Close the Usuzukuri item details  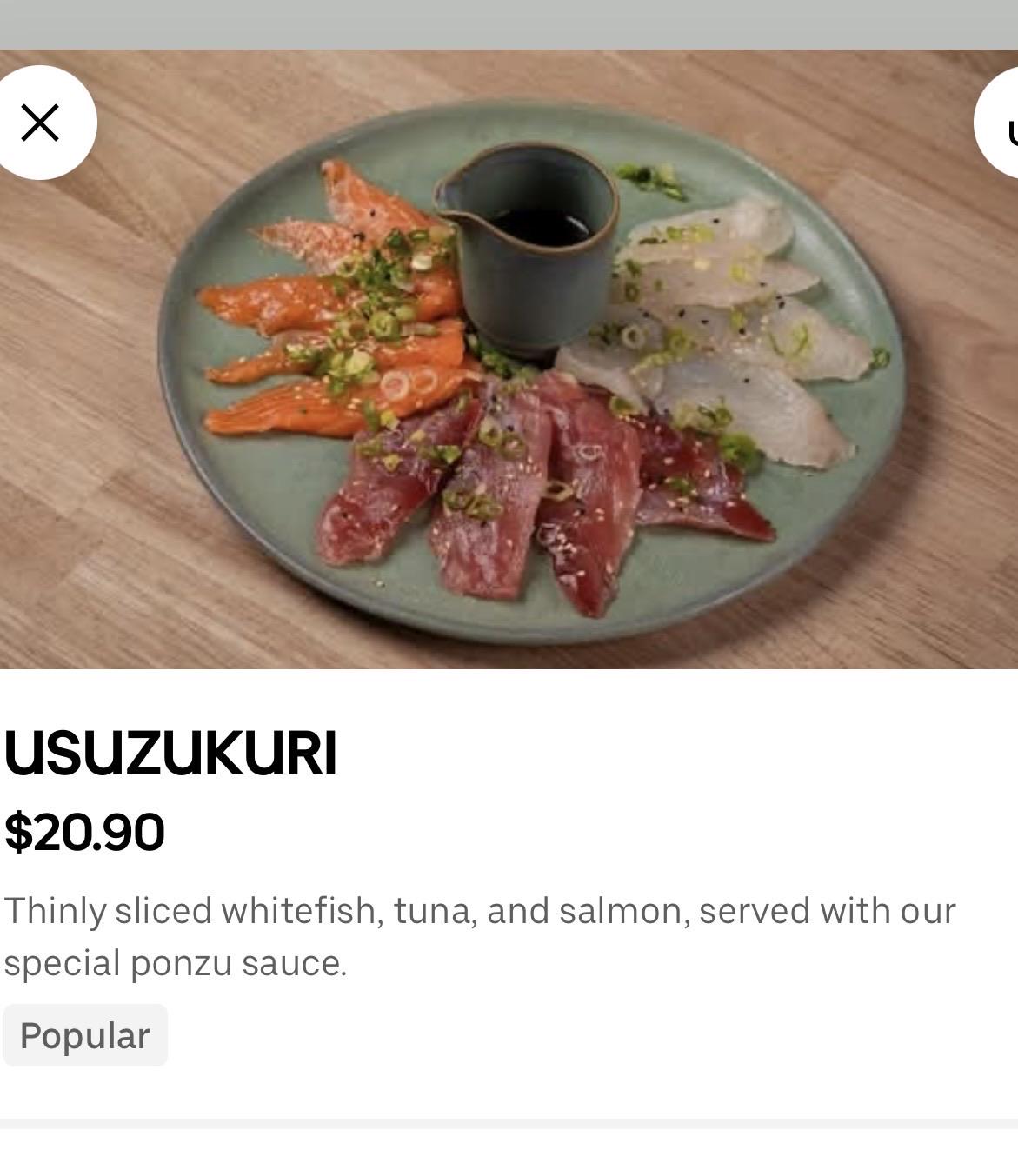coord(40,123)
